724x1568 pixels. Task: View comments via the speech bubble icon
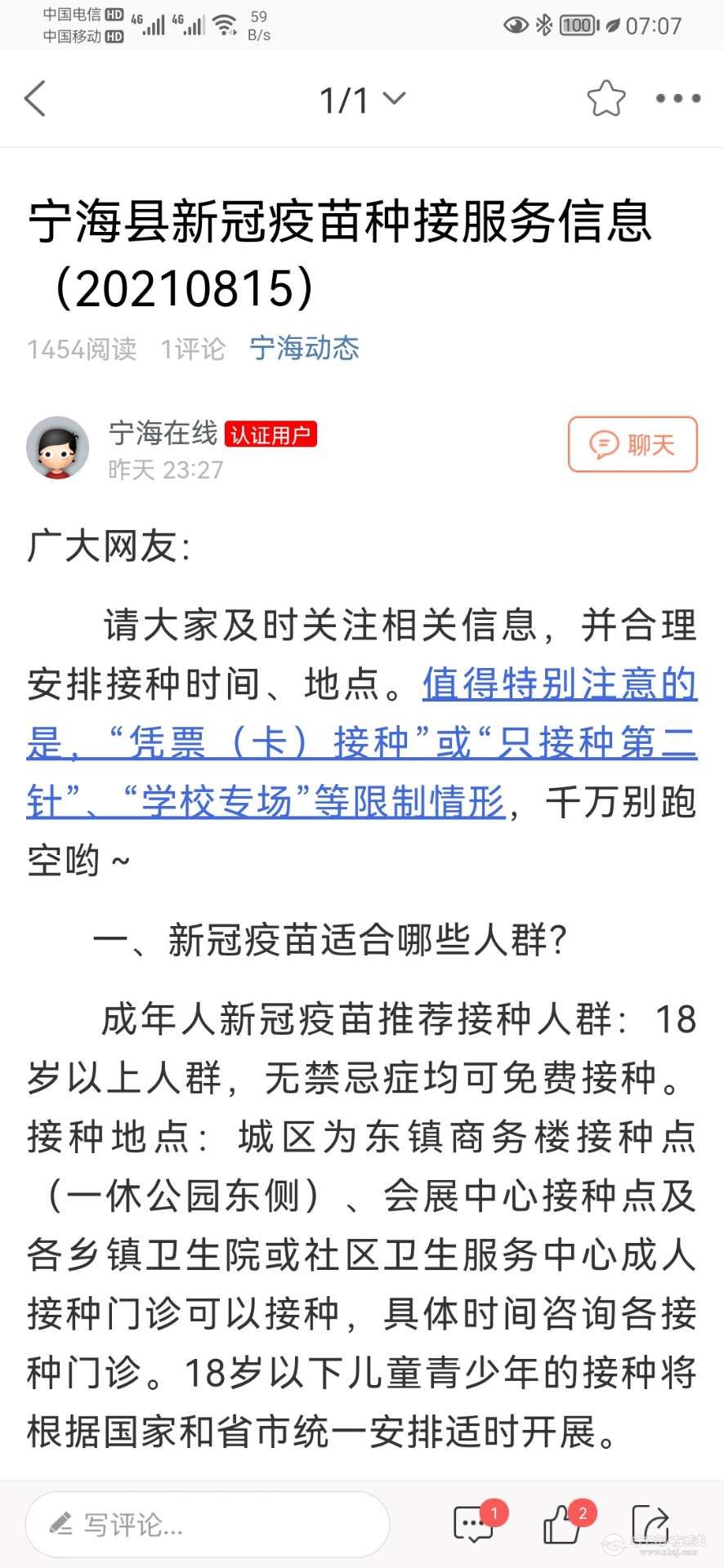474,1524
